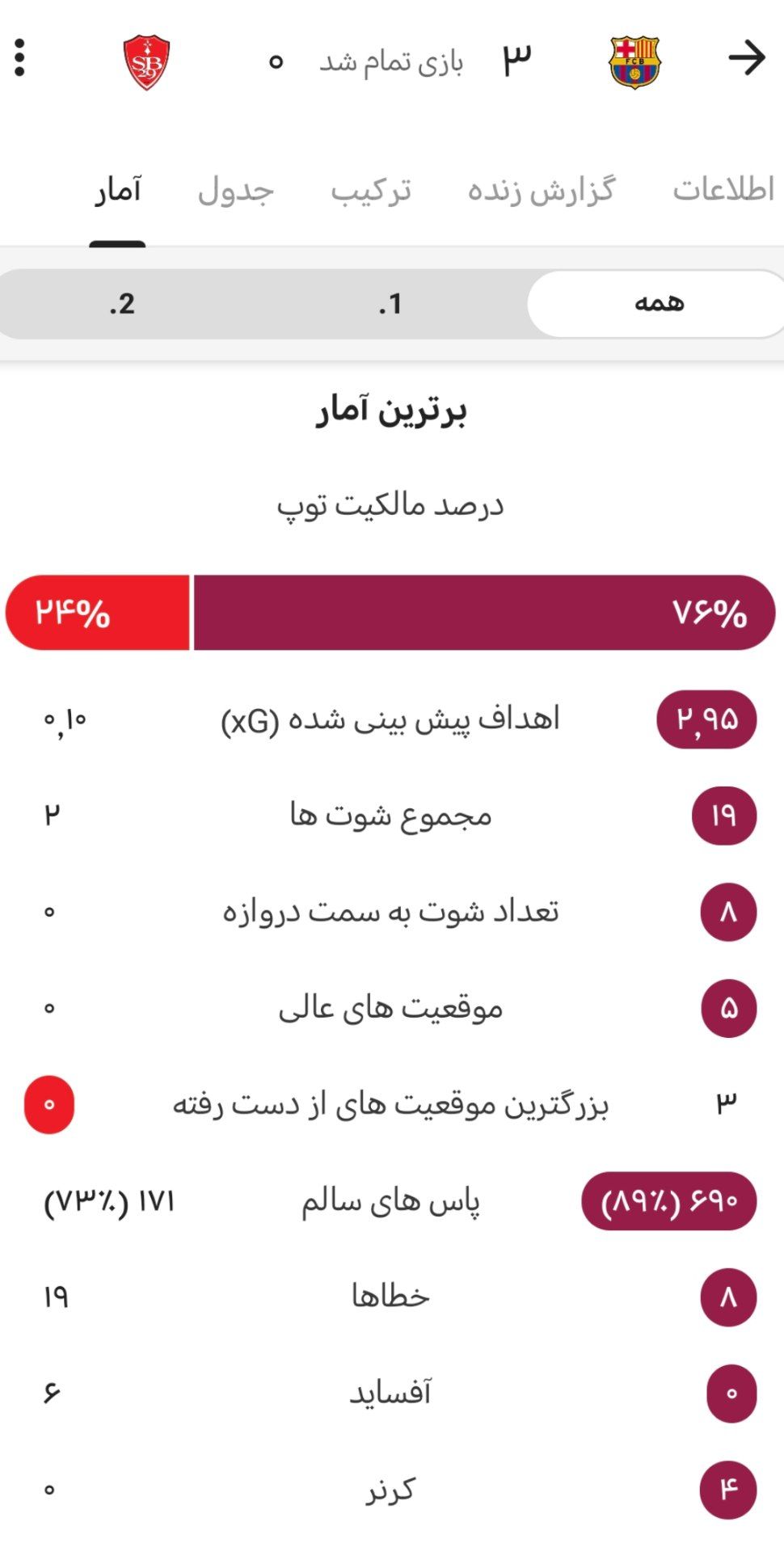The image size is (784, 1552).
Task: Go back using the arrow icon
Action: [747, 58]
